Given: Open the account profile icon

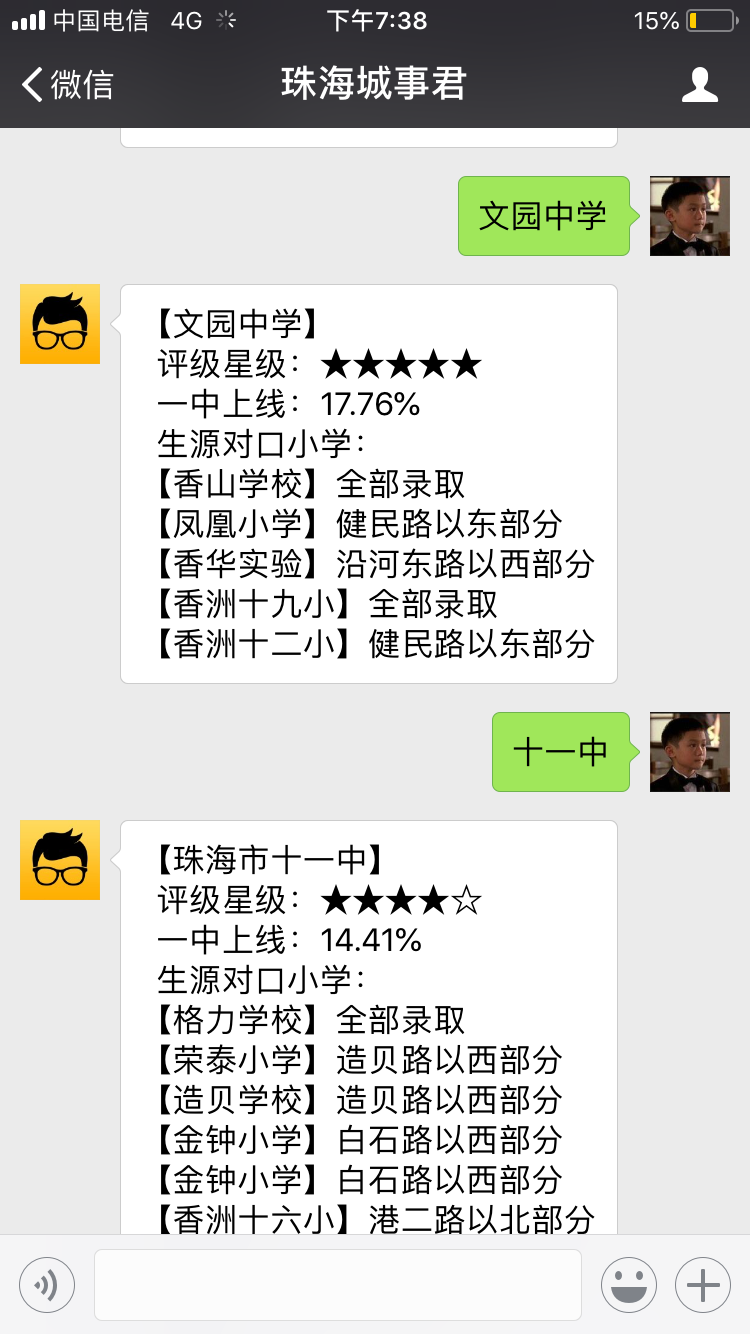Looking at the screenshot, I should pos(699,85).
